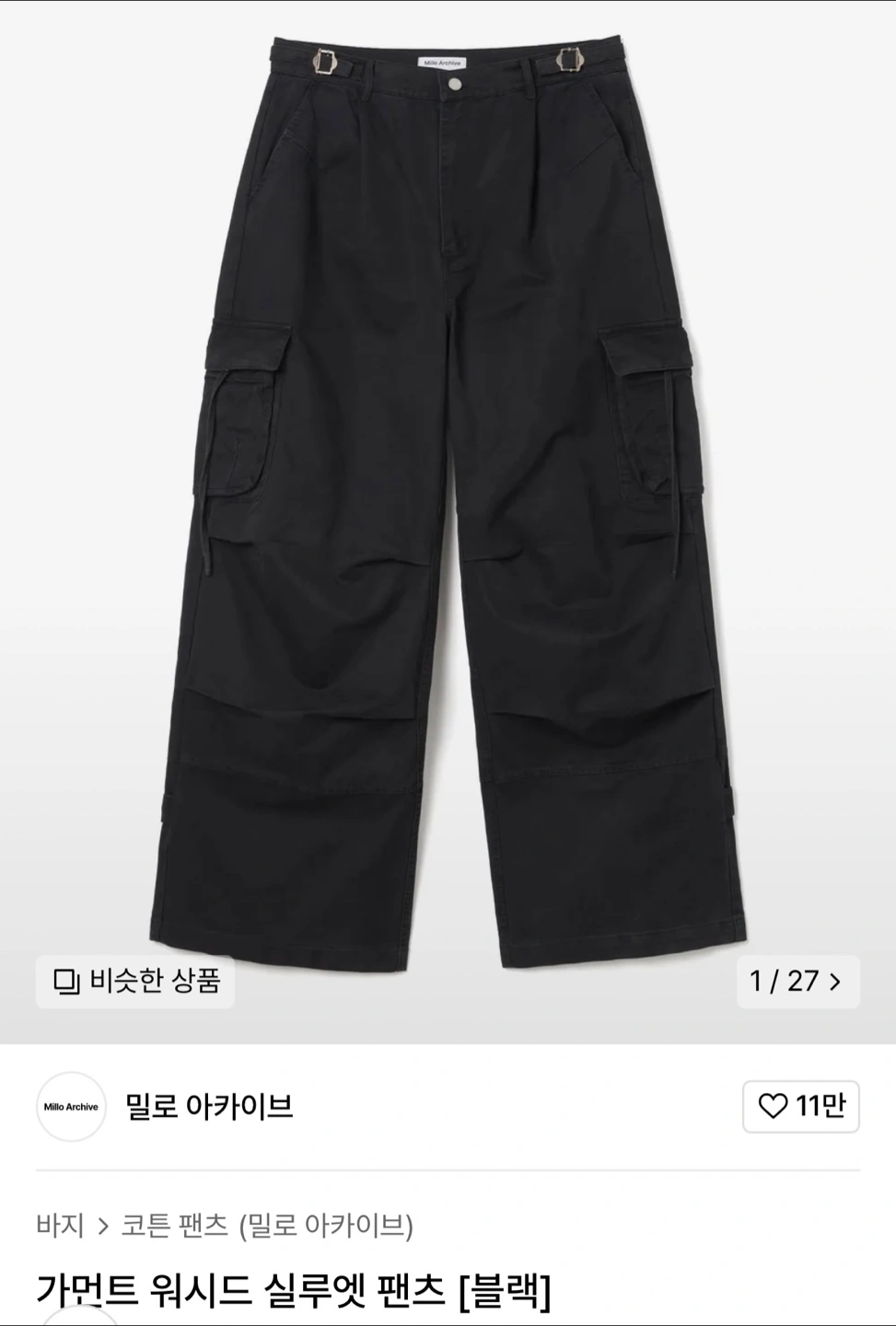Open the 바지 category breadcrumb
The width and height of the screenshot is (896, 1326).
pyautogui.click(x=60, y=1226)
